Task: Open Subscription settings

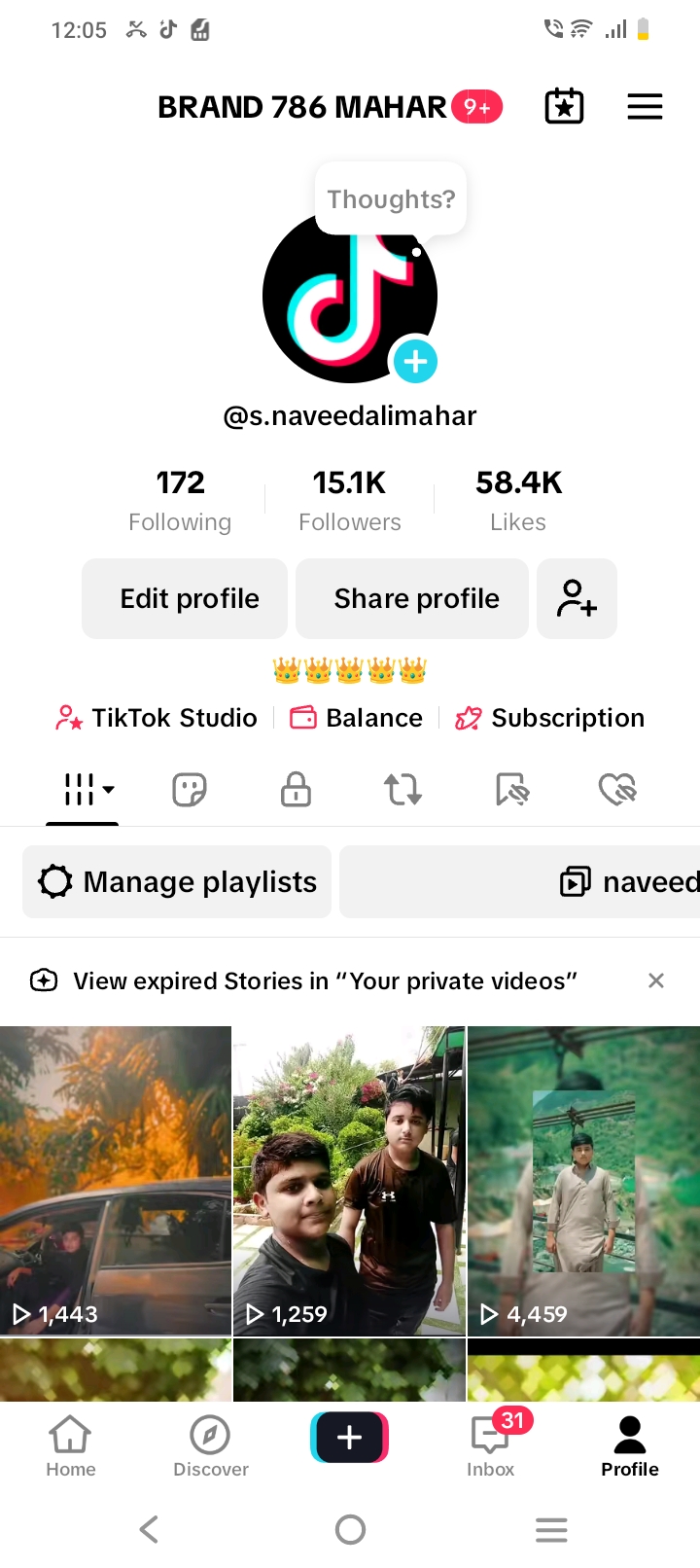Action: [x=550, y=718]
